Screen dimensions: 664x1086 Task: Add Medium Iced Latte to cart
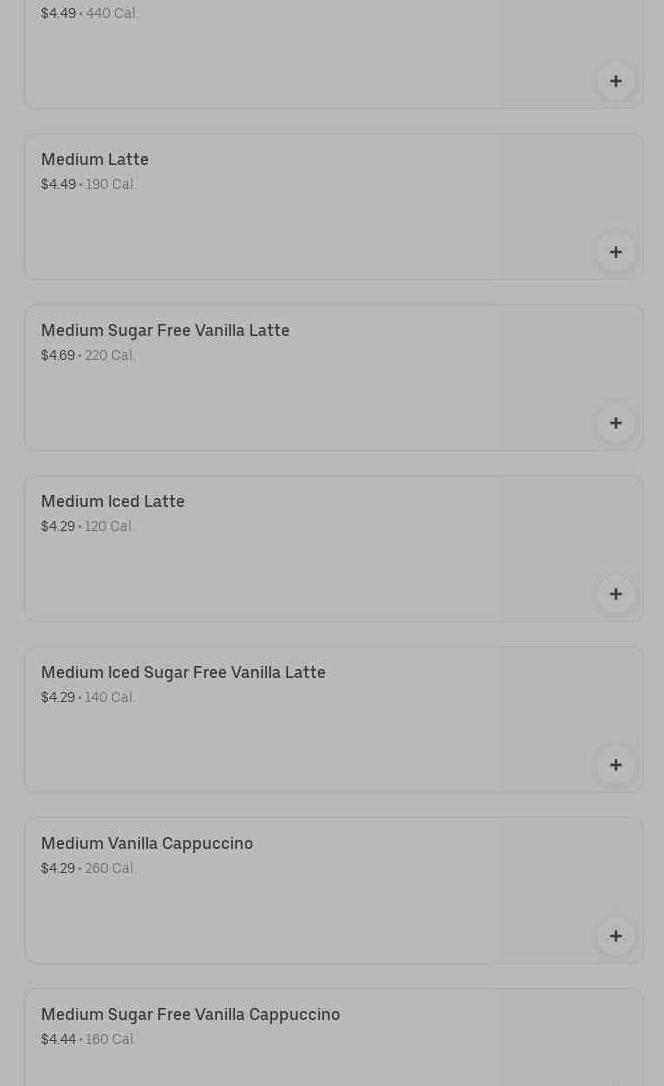[x=616, y=594]
